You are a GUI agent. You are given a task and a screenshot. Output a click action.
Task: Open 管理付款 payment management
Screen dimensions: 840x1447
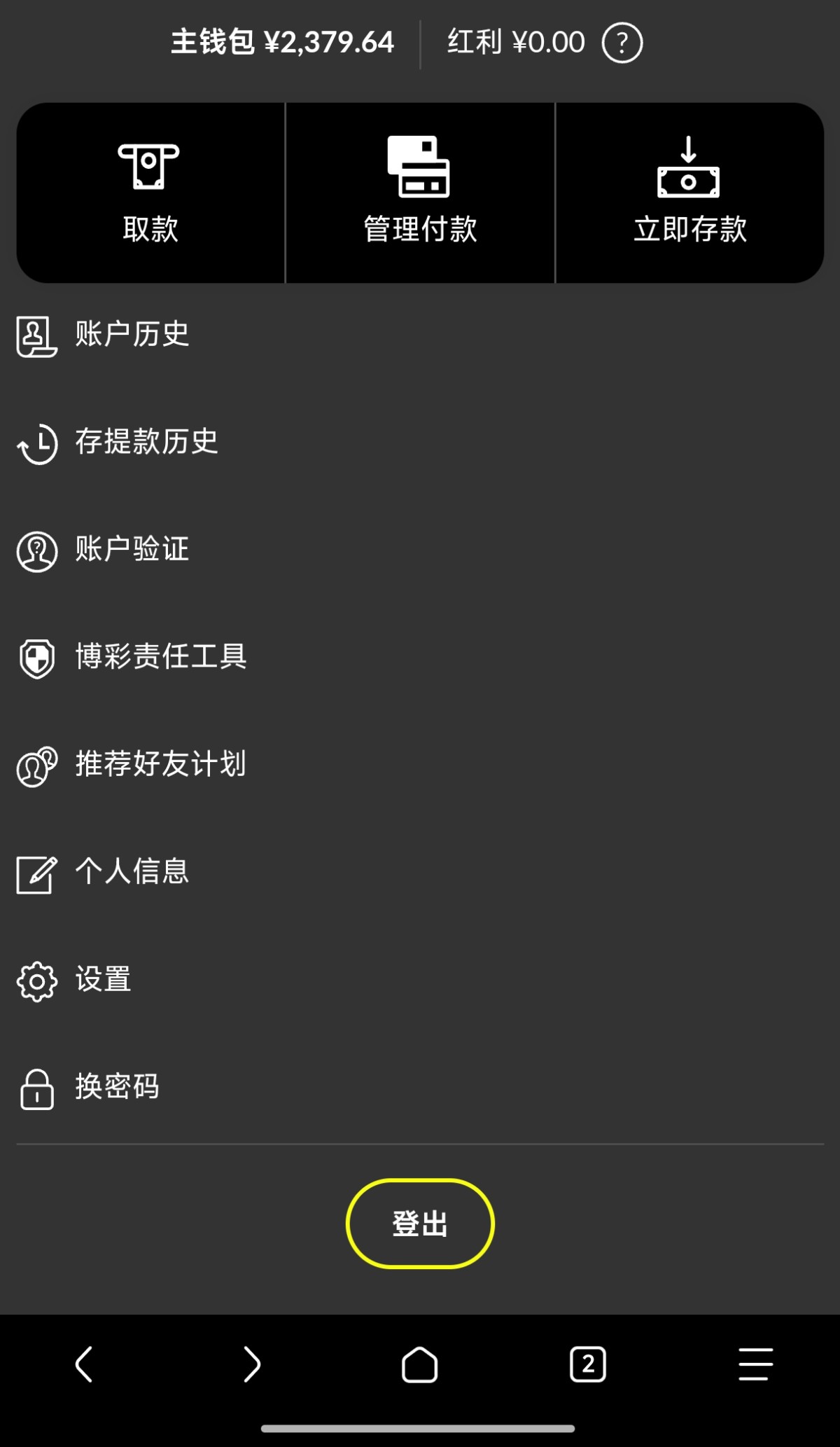click(x=420, y=193)
